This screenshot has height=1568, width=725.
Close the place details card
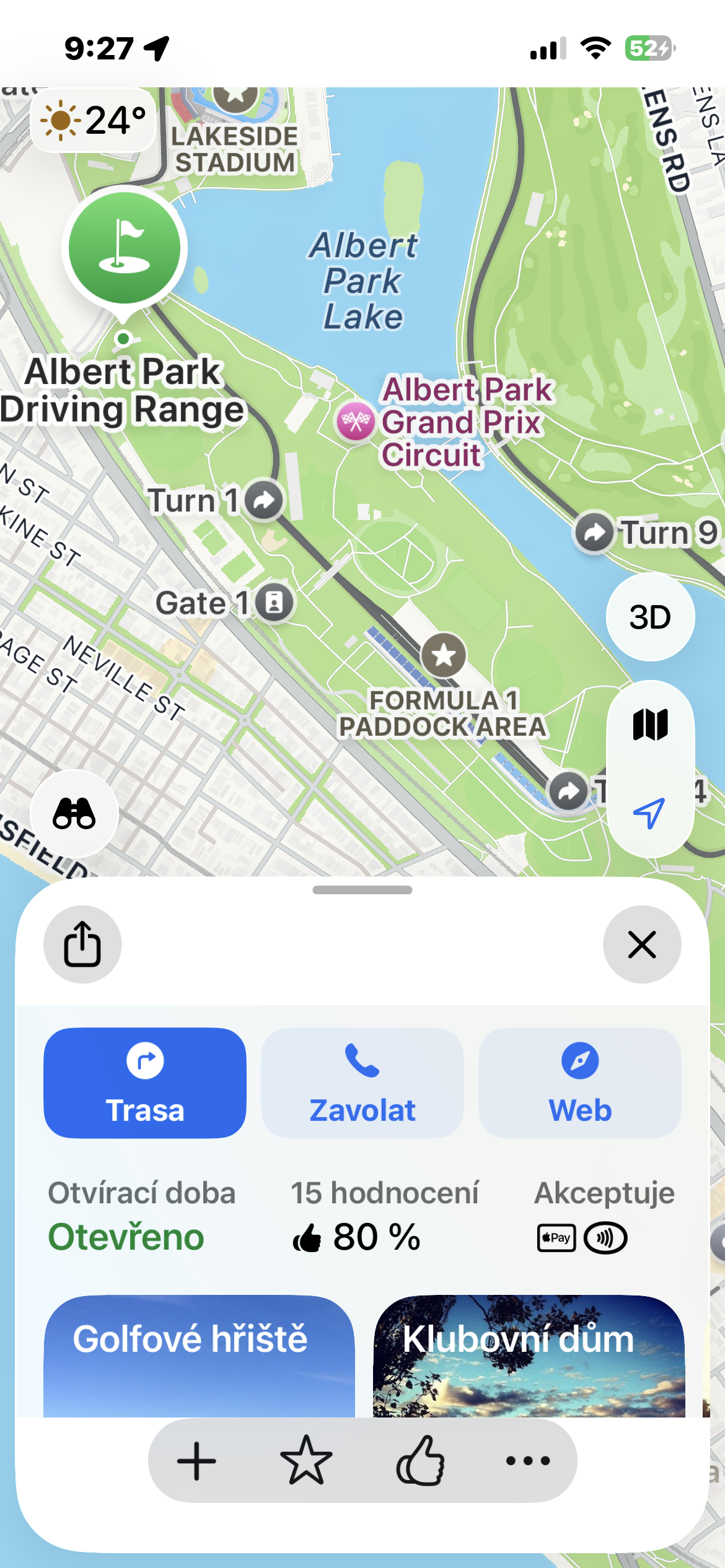(x=642, y=944)
